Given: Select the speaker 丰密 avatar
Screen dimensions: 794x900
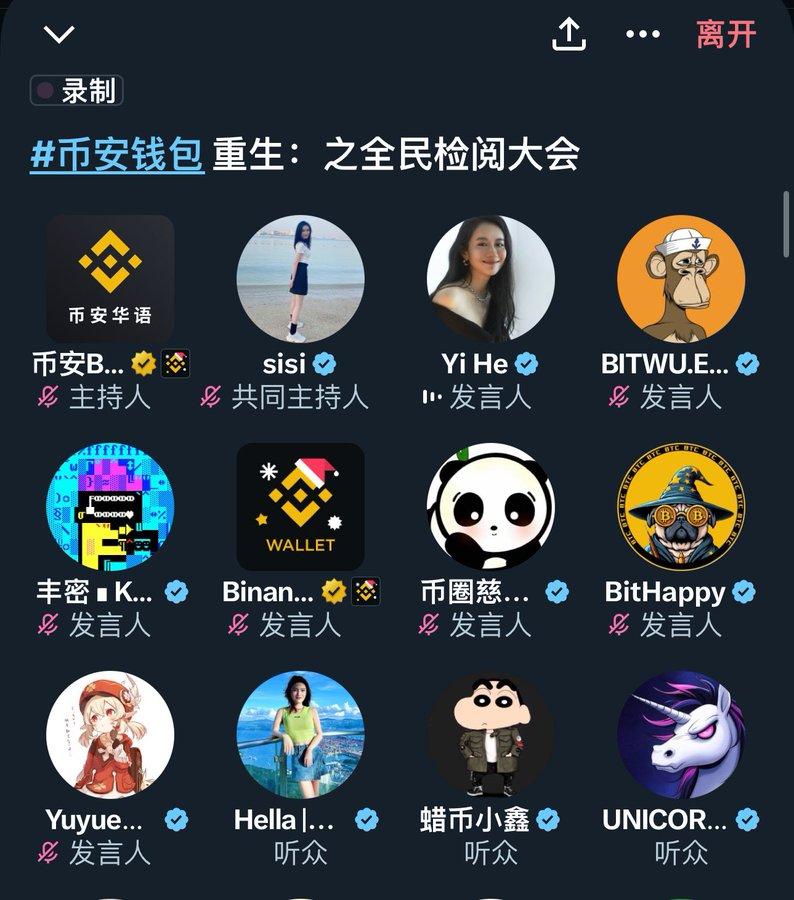Looking at the screenshot, I should pyautogui.click(x=110, y=507).
